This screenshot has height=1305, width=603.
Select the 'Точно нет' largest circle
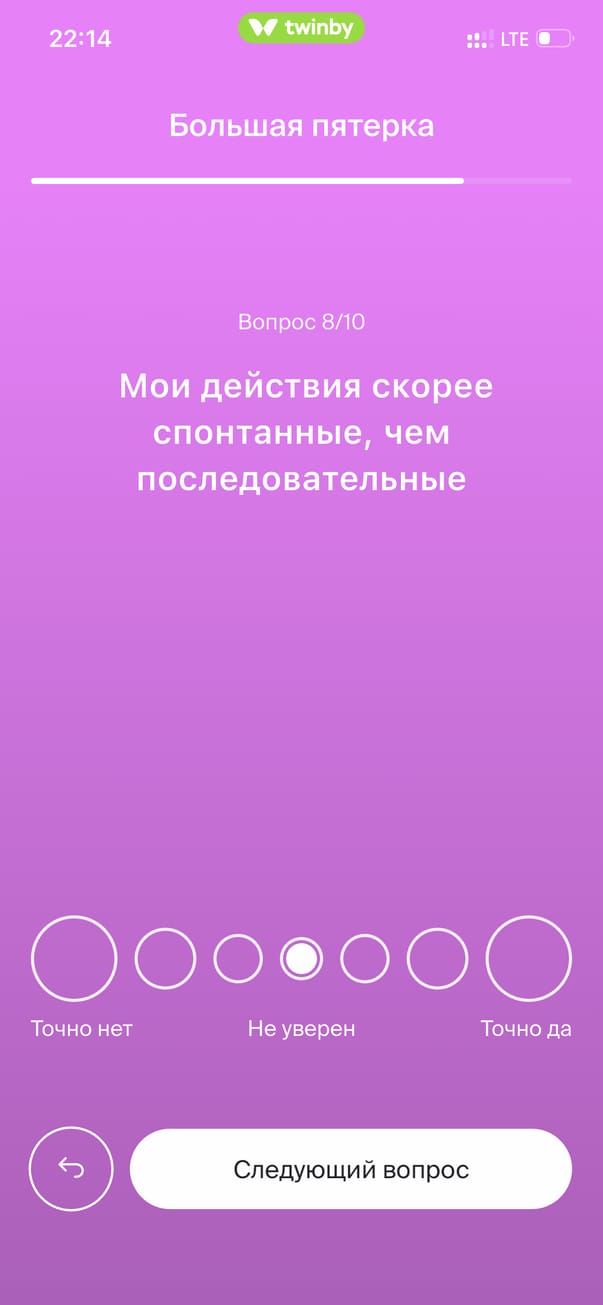coord(74,958)
